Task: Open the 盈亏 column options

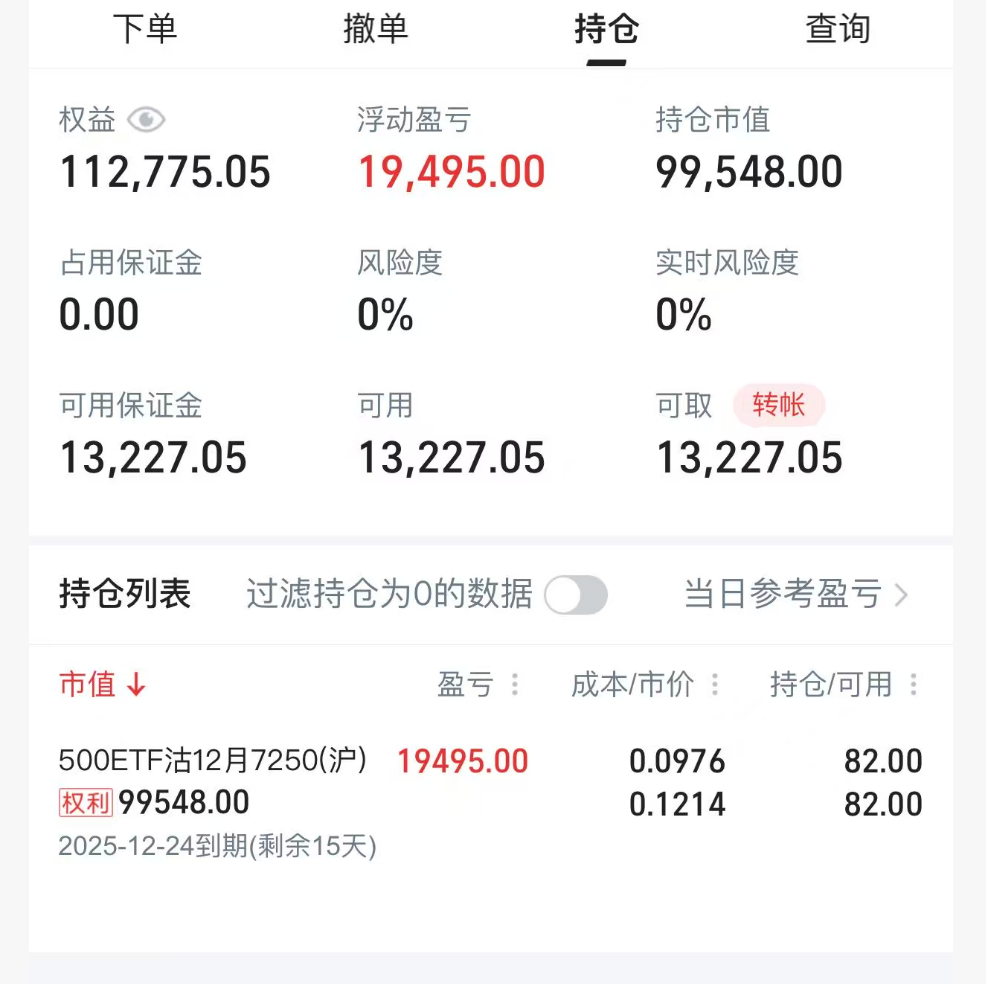Action: tap(515, 684)
